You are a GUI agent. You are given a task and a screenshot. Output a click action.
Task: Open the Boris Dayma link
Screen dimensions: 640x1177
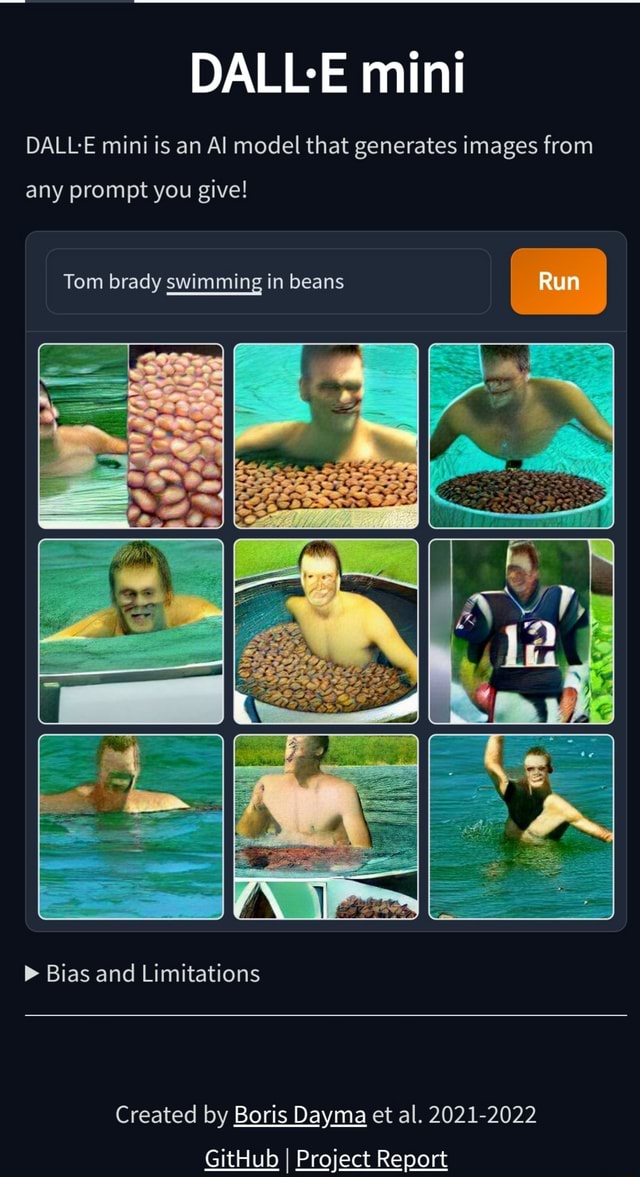pyautogui.click(x=299, y=1114)
